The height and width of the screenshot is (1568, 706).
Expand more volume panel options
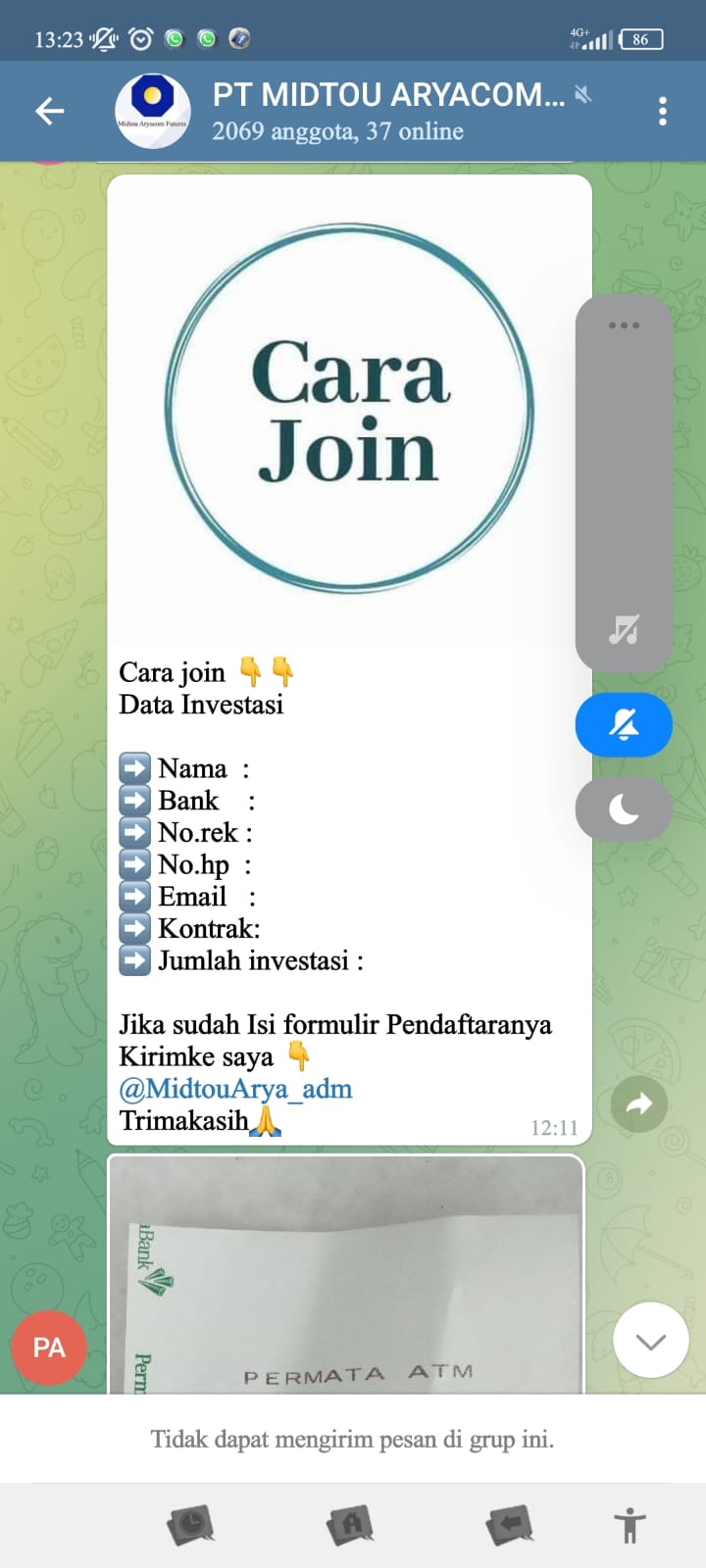[624, 325]
